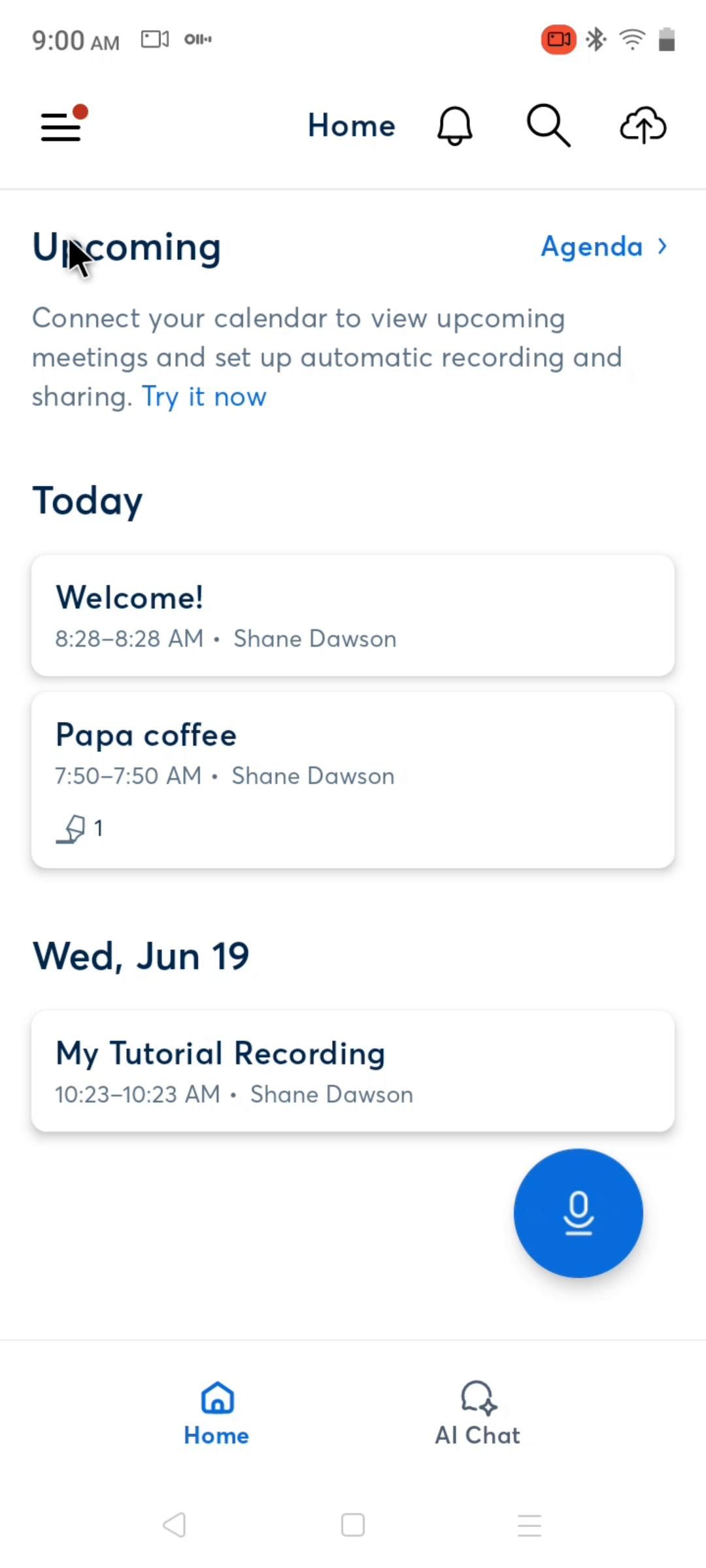
Task: Open the Agenda view
Action: [x=603, y=246]
